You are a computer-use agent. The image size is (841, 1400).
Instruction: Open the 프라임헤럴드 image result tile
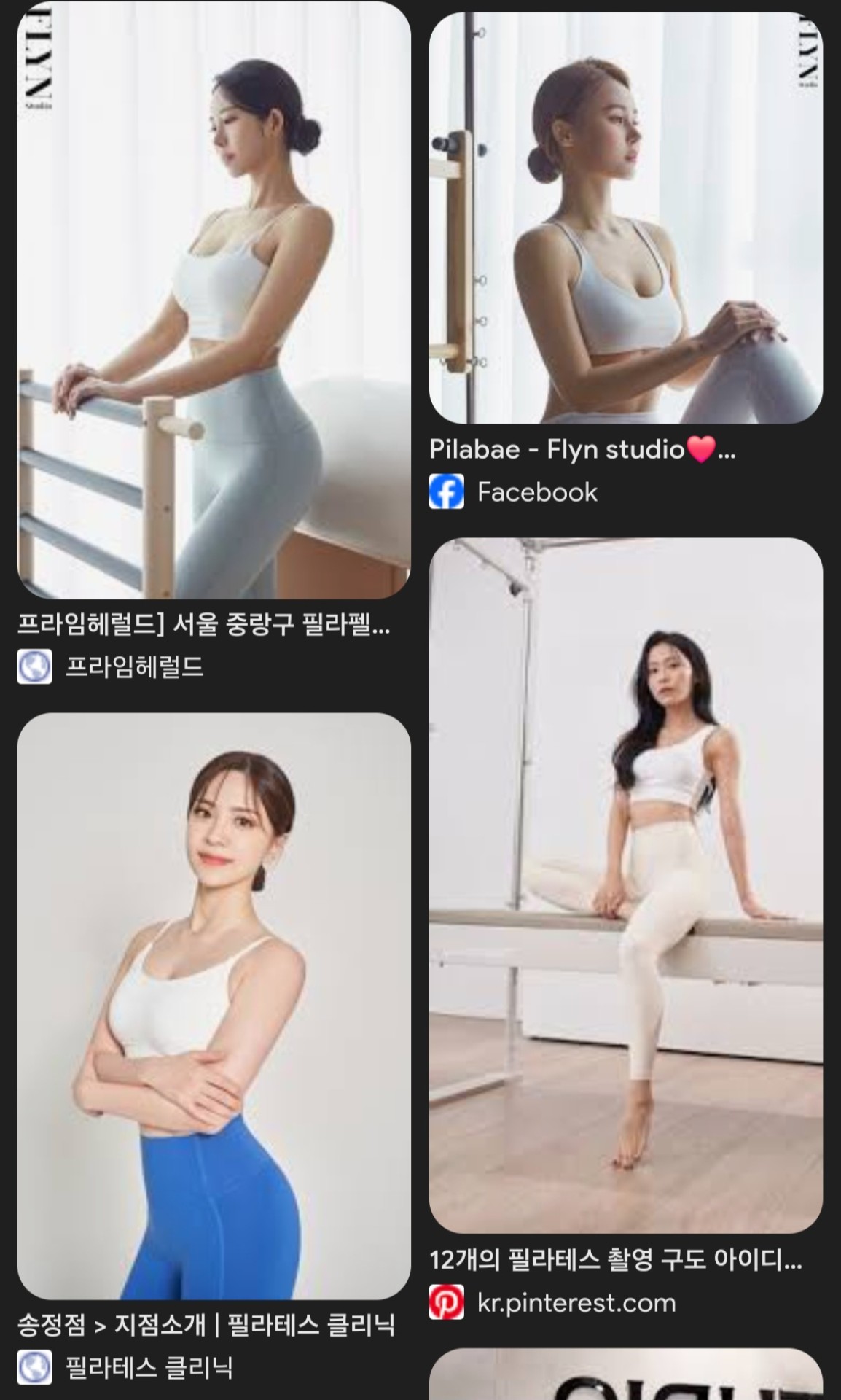click(214, 299)
